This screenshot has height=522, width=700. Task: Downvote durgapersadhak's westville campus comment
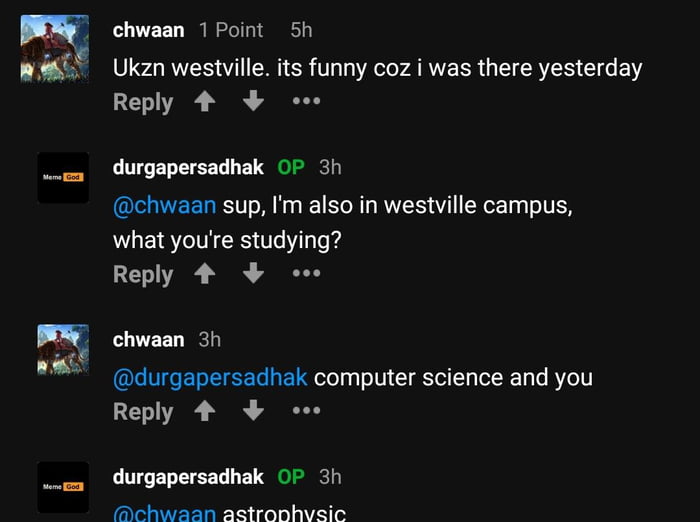click(254, 274)
